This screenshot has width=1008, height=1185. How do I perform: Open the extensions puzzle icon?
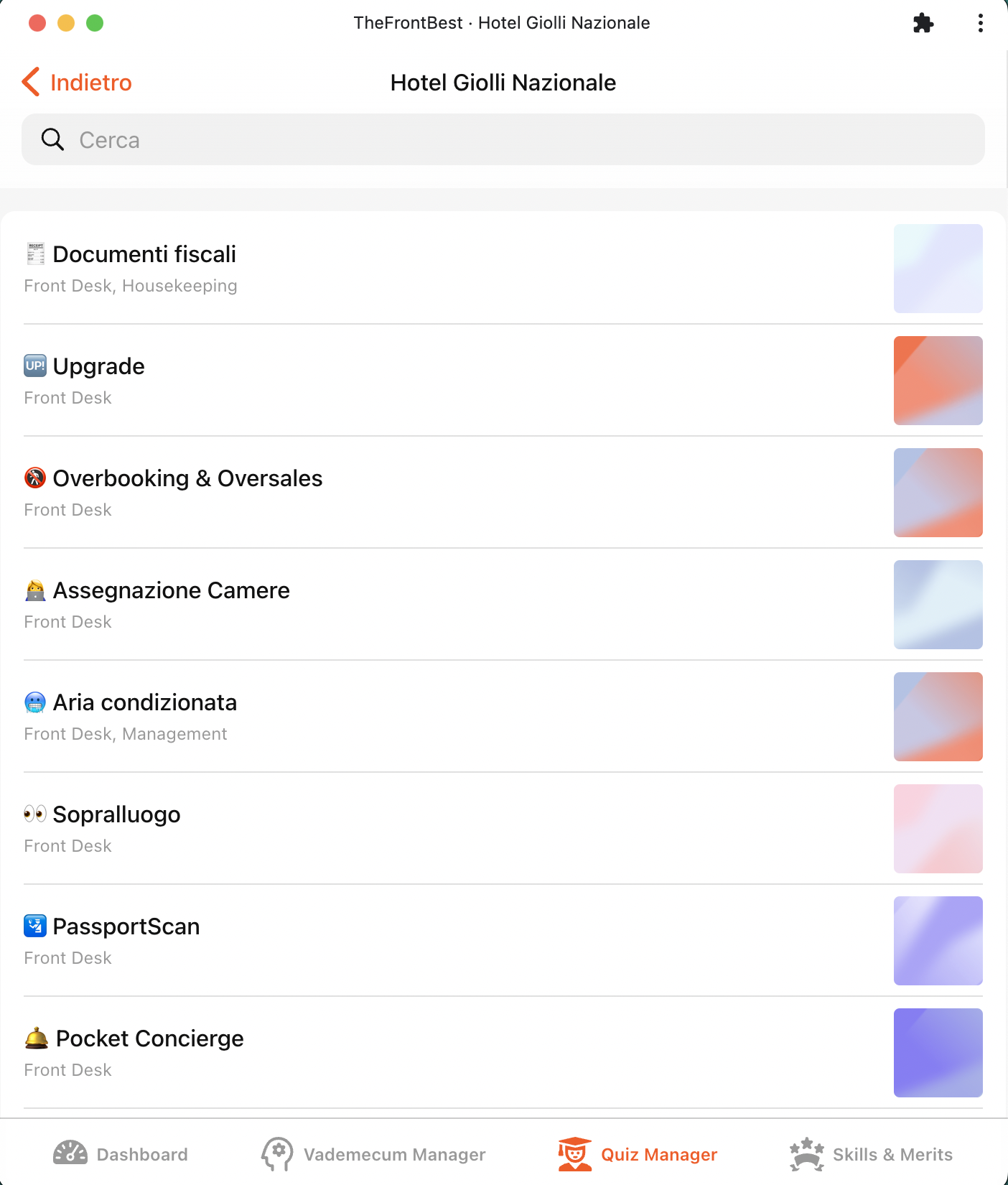tap(923, 23)
